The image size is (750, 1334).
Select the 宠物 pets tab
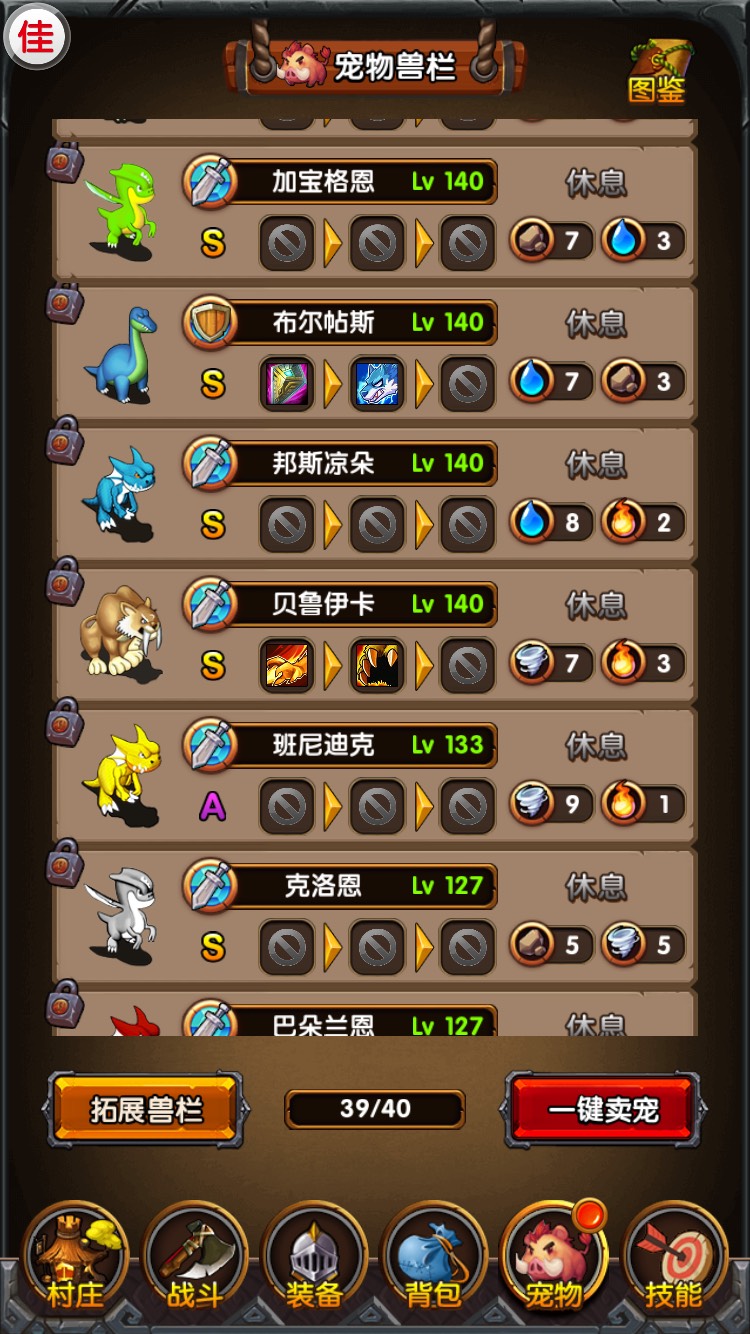[553, 1257]
